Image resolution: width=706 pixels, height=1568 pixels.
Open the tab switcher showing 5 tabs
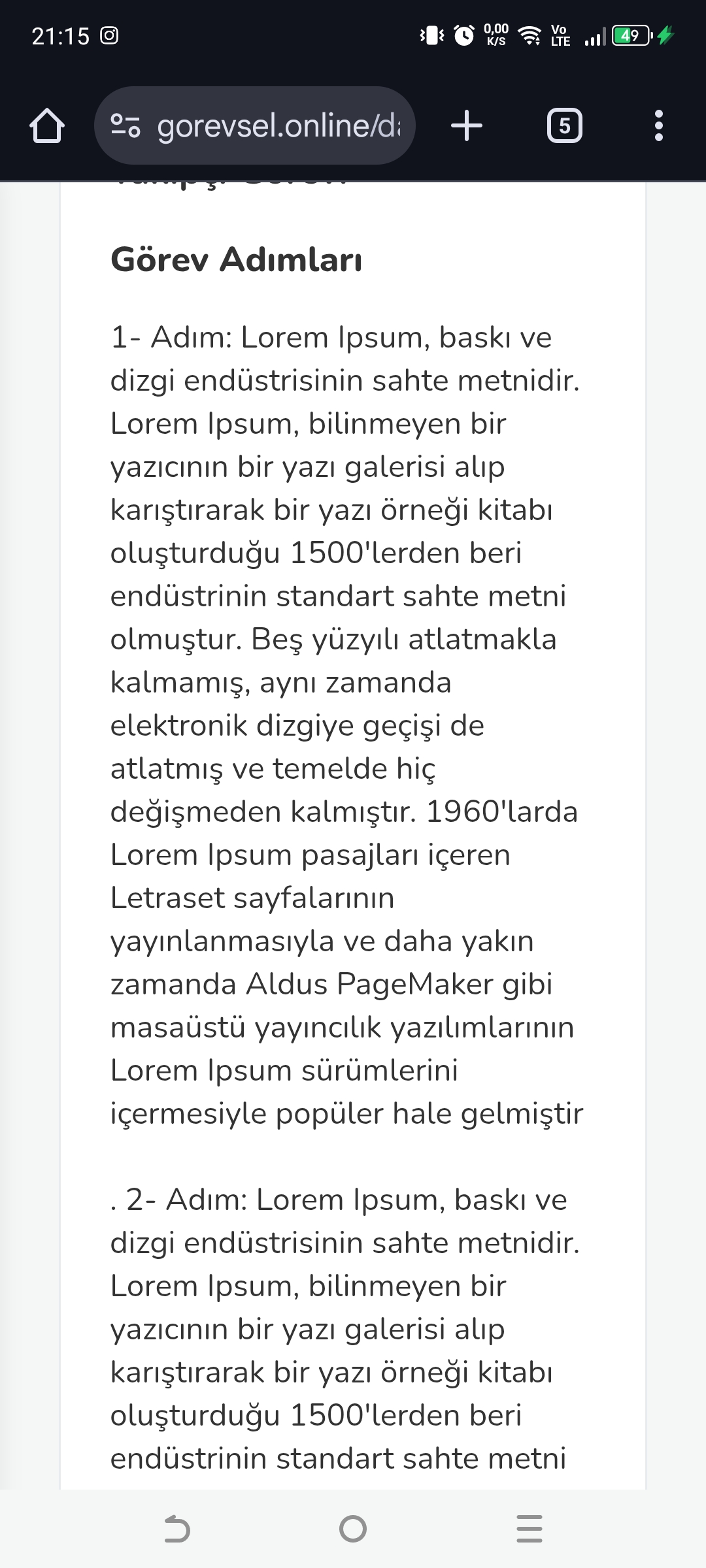click(564, 125)
